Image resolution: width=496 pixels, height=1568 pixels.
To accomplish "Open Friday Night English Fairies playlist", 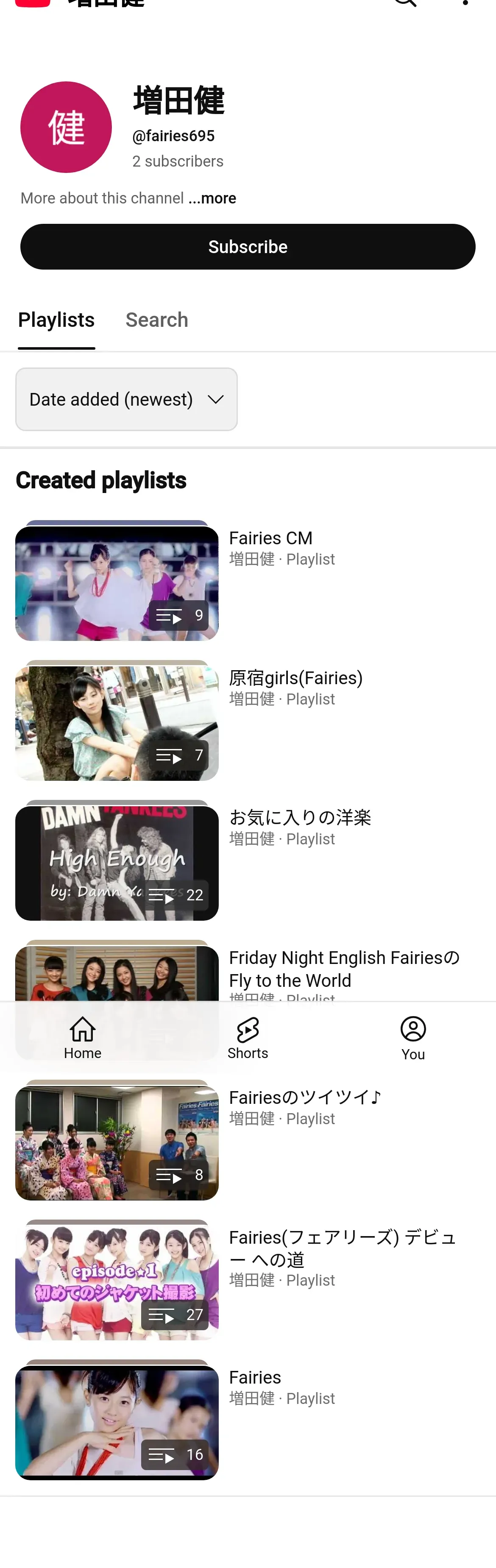I will pyautogui.click(x=344, y=969).
